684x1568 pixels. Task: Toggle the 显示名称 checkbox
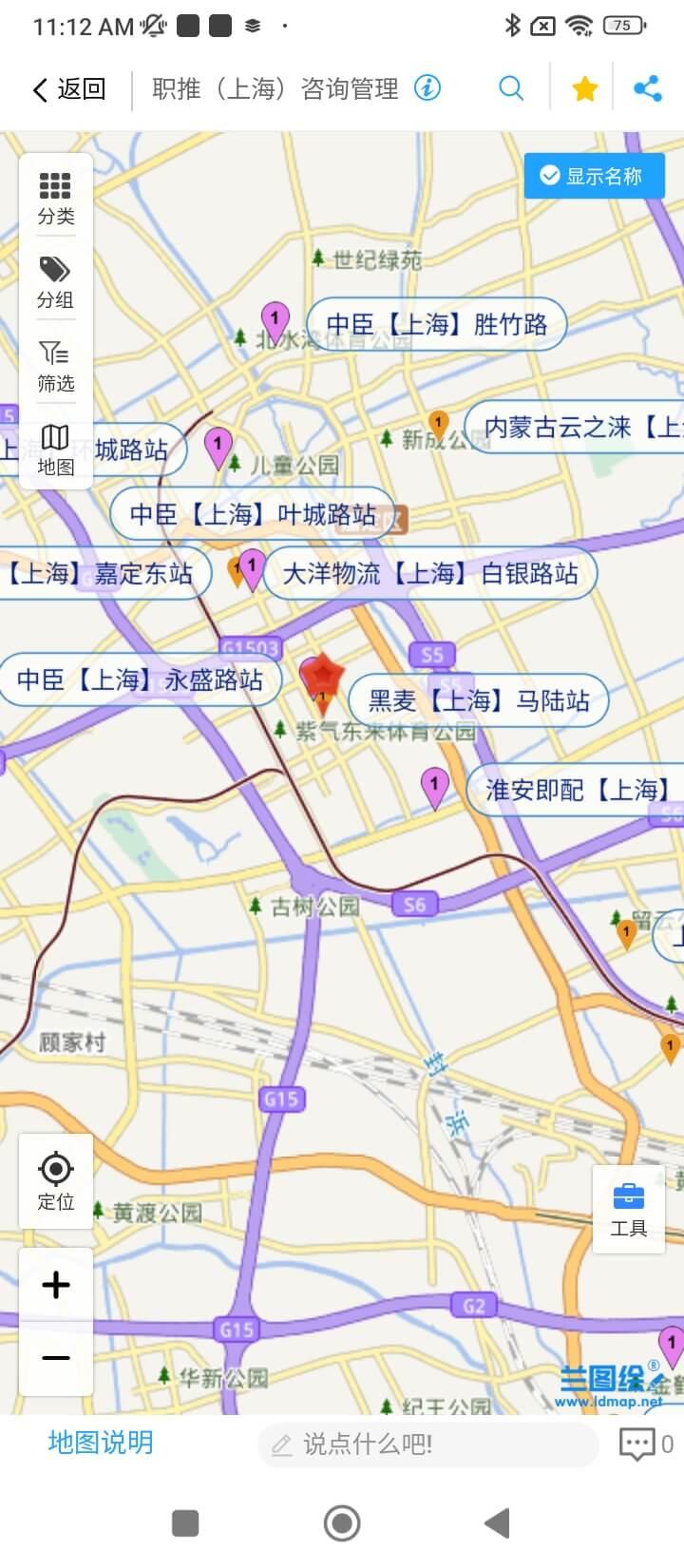tap(594, 176)
